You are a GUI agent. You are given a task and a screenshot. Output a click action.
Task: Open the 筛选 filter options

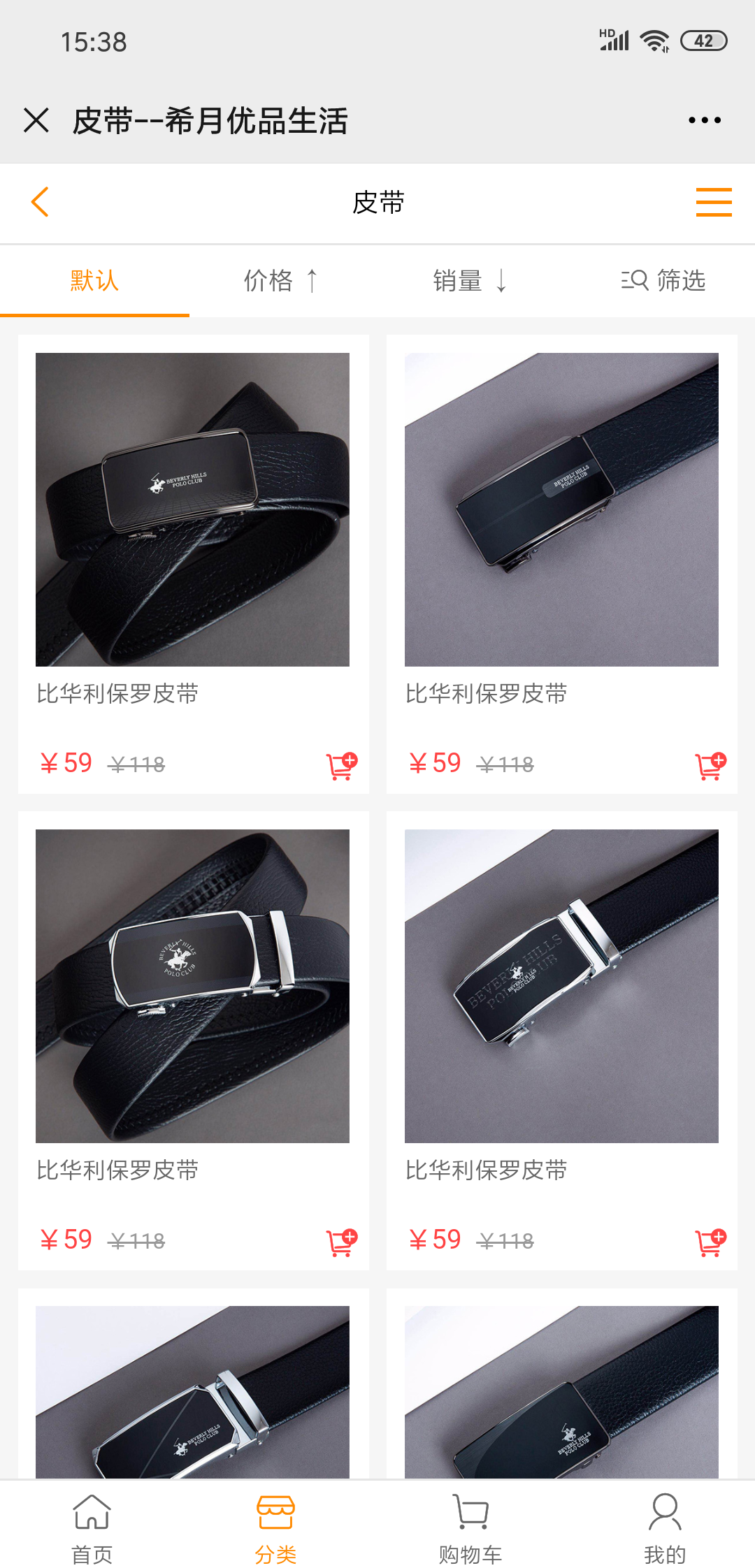pos(663,281)
